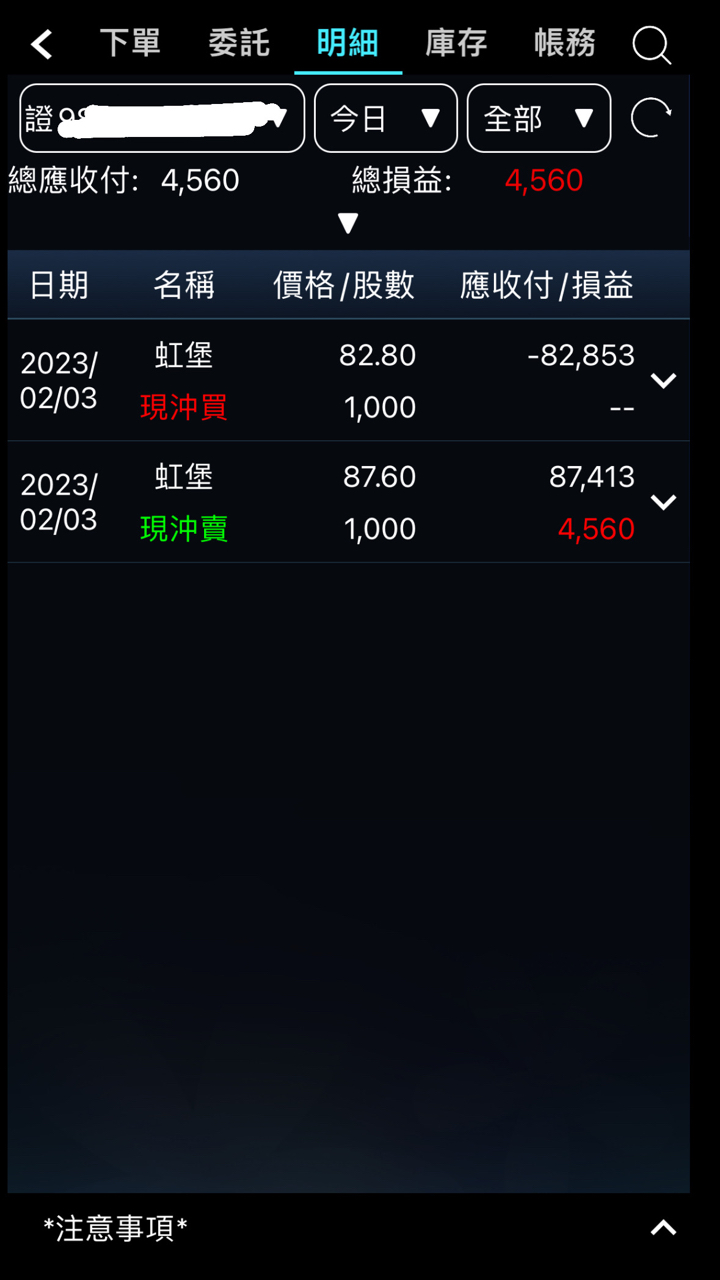Refresh the transaction details
This screenshot has width=720, height=1280.
click(651, 119)
